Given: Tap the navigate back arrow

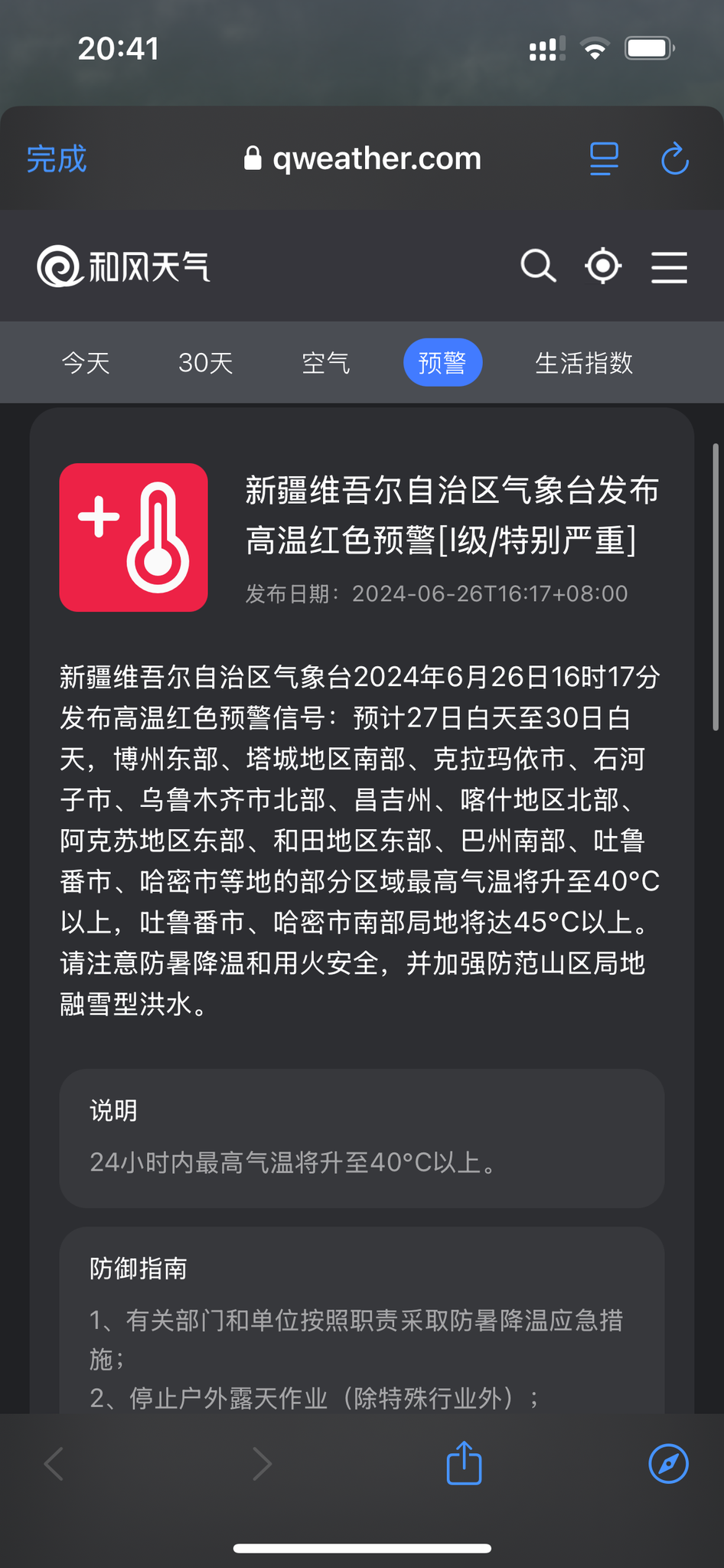Looking at the screenshot, I should coord(54,1463).
